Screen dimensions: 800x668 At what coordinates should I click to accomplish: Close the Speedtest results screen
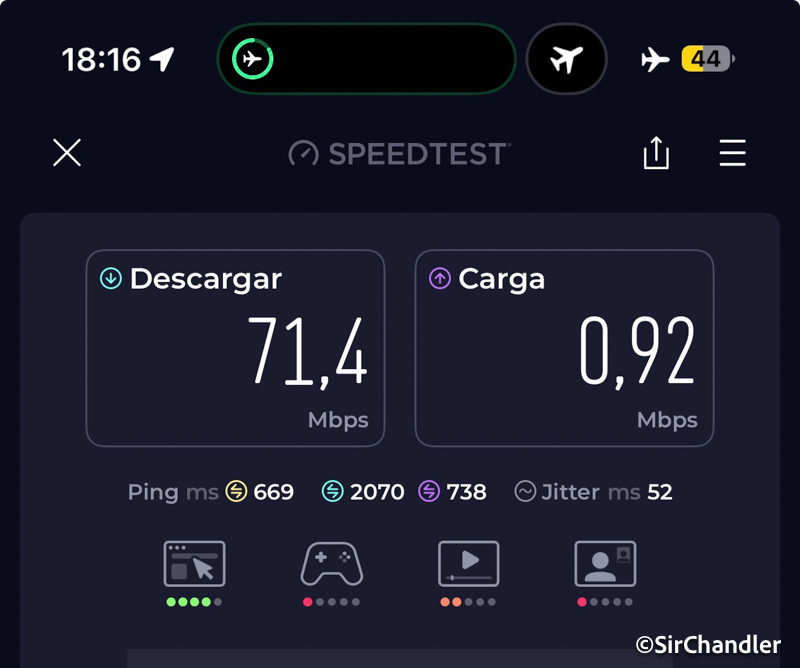pyautogui.click(x=67, y=153)
